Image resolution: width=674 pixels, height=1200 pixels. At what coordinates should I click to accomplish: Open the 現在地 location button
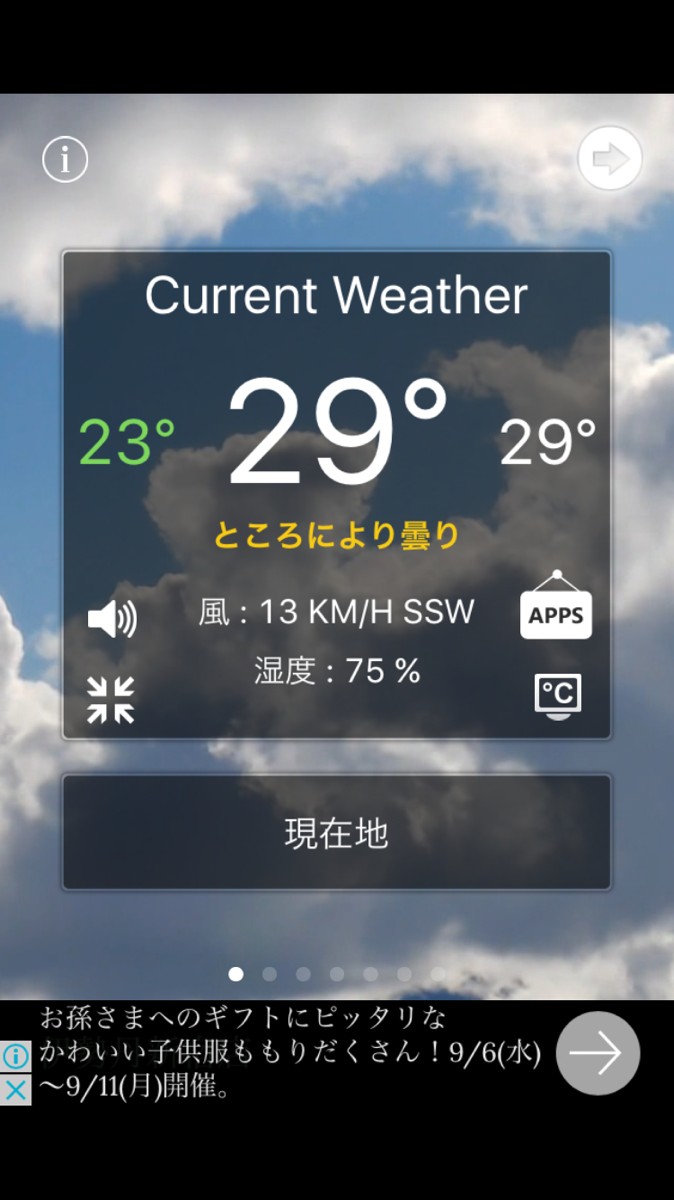click(x=336, y=832)
